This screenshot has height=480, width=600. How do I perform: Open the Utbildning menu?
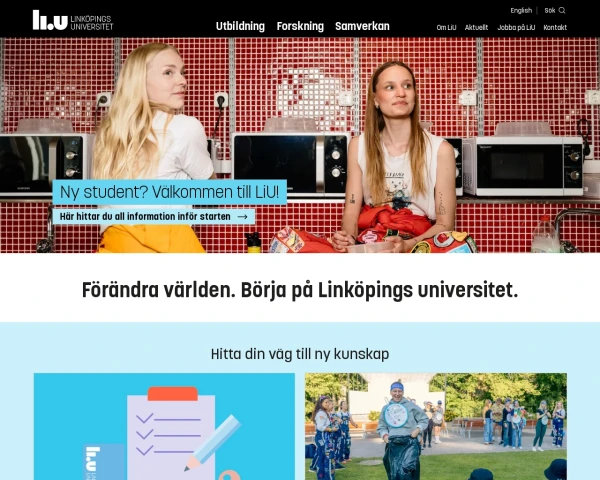(x=240, y=26)
